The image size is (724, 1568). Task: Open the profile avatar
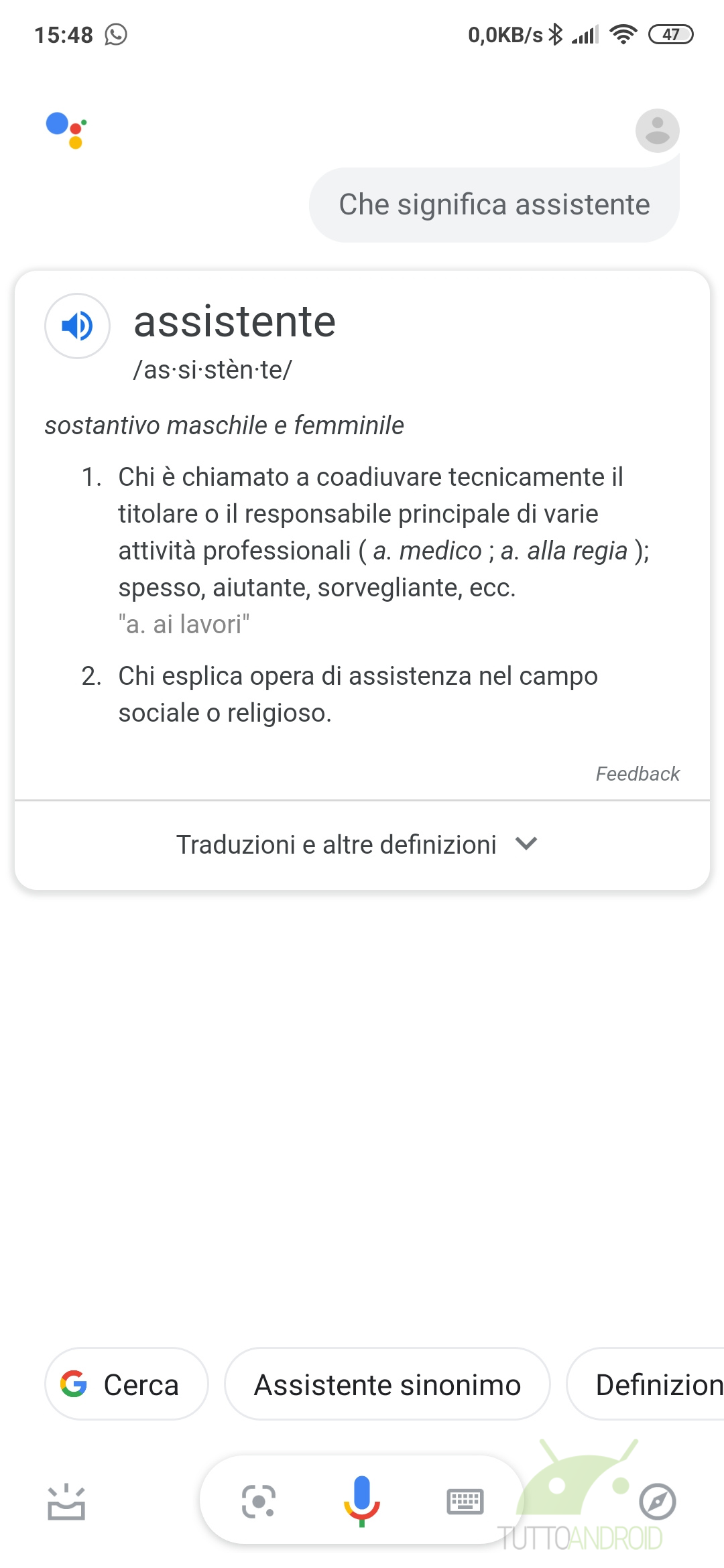point(657,131)
